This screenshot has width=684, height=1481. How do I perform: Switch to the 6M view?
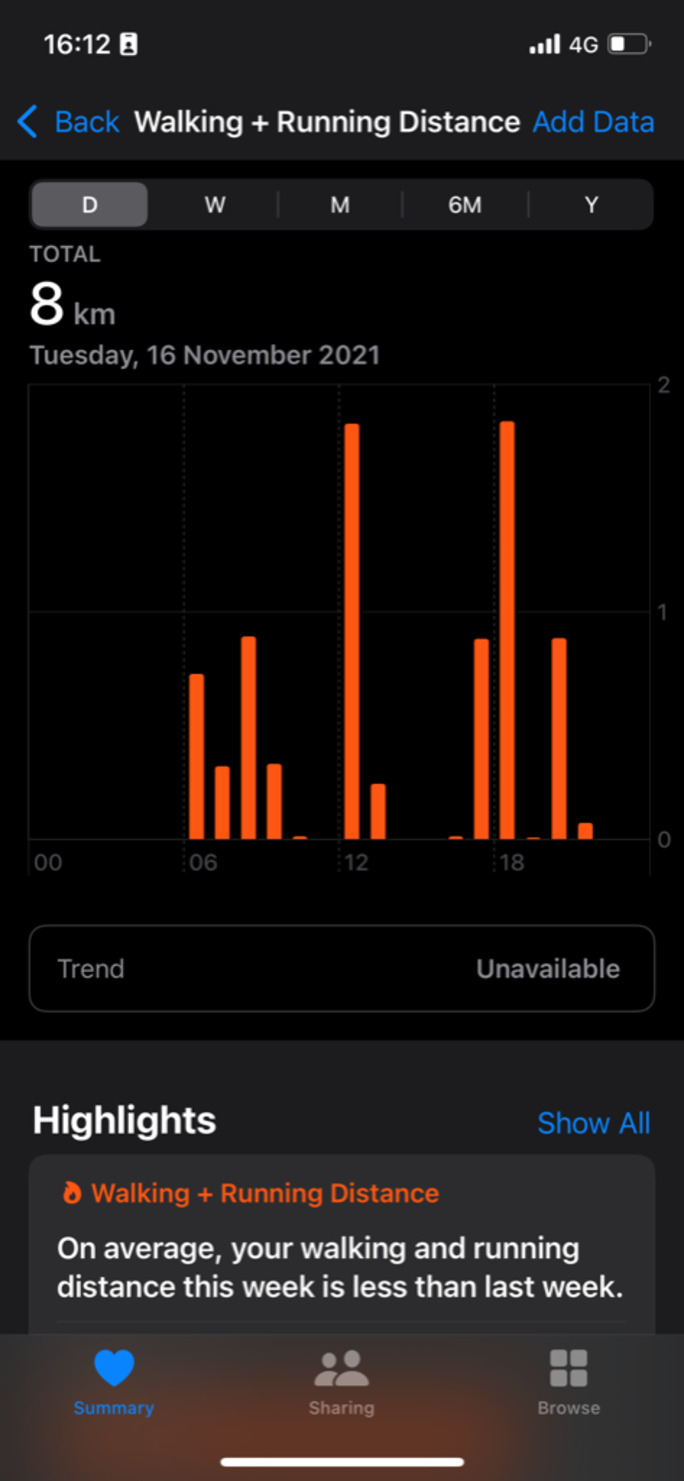point(465,205)
